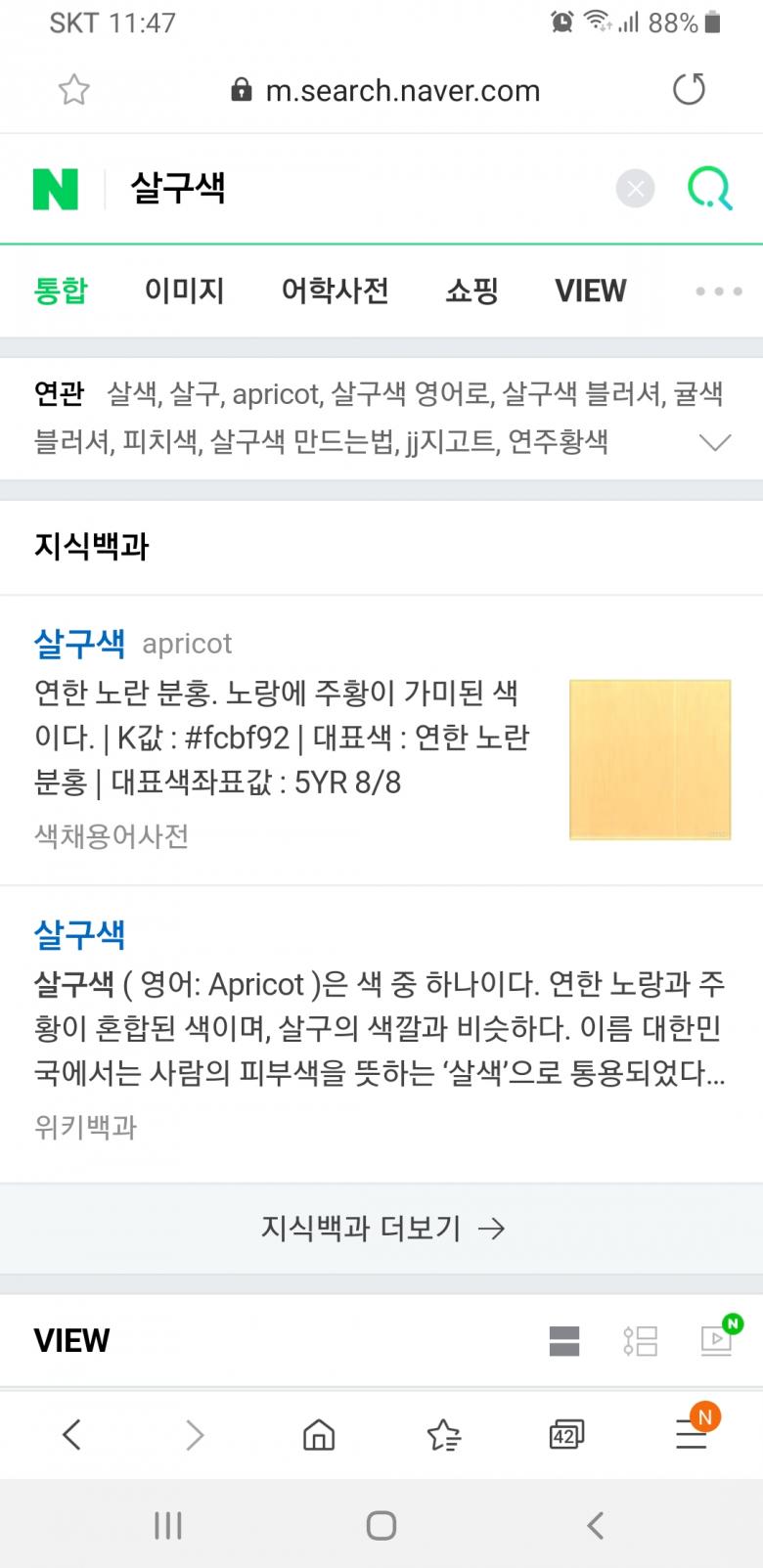Viewport: 763px width, 1568px height.
Task: Open the 위키백과 살구색 result
Action: coord(80,934)
